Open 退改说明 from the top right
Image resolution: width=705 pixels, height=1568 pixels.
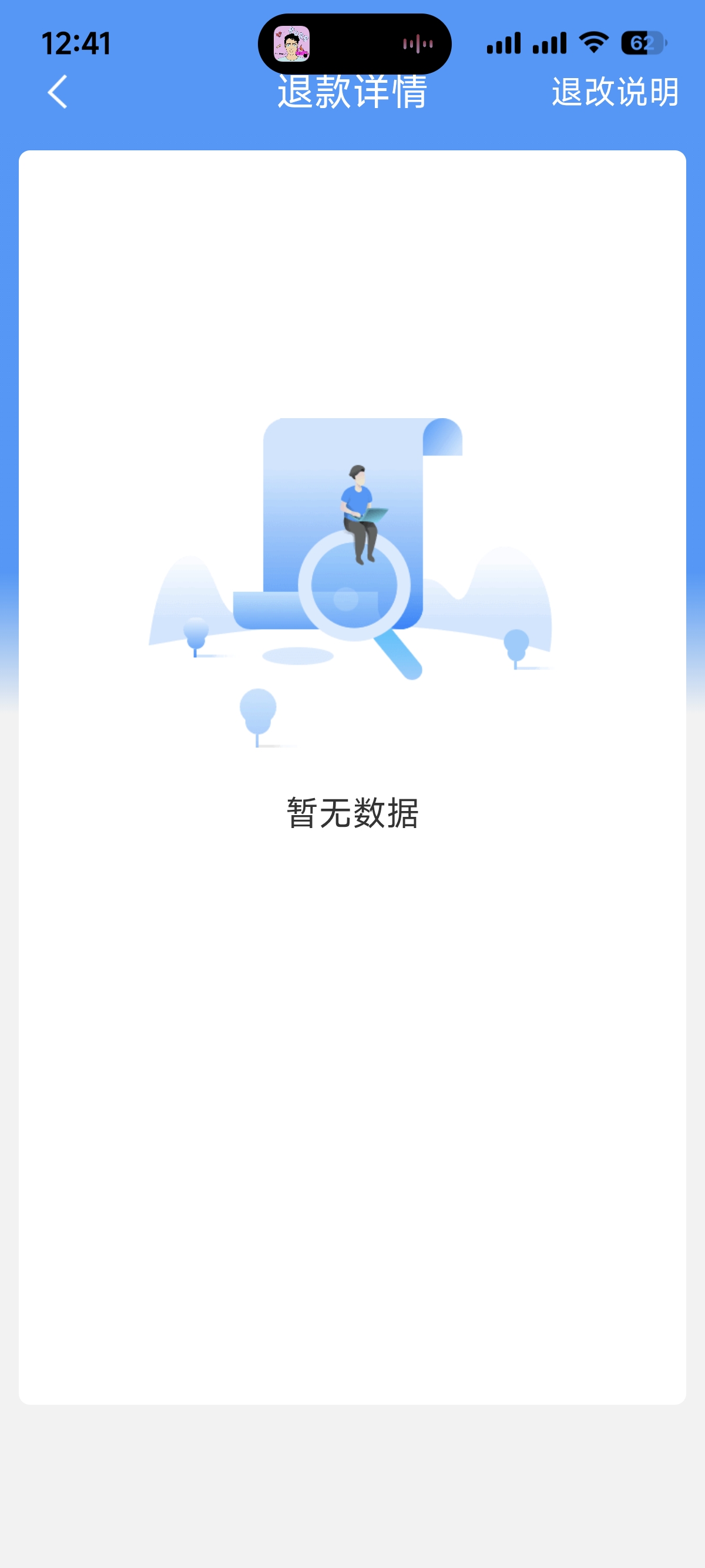(x=615, y=93)
